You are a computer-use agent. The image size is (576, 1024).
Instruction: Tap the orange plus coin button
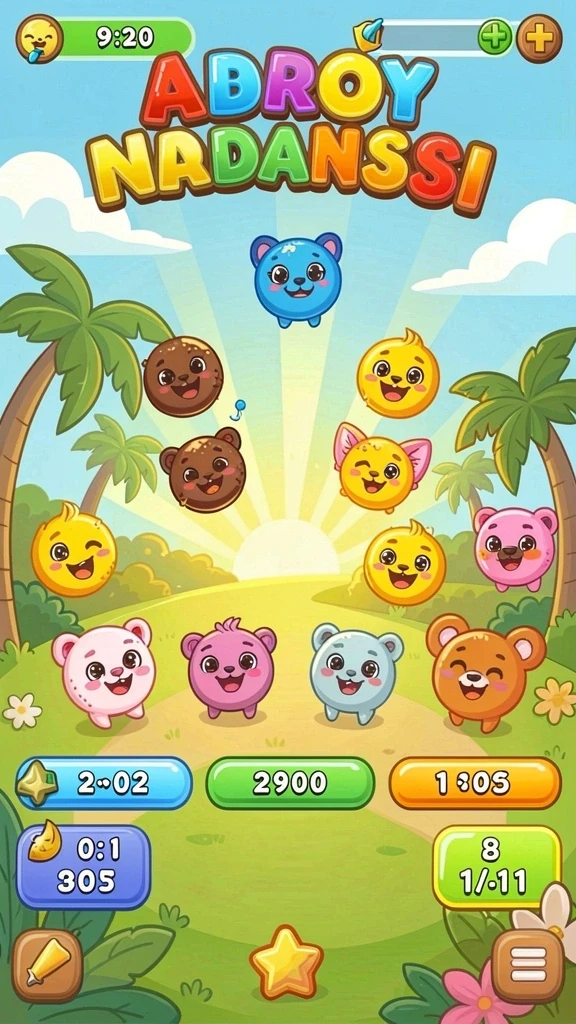point(539,39)
